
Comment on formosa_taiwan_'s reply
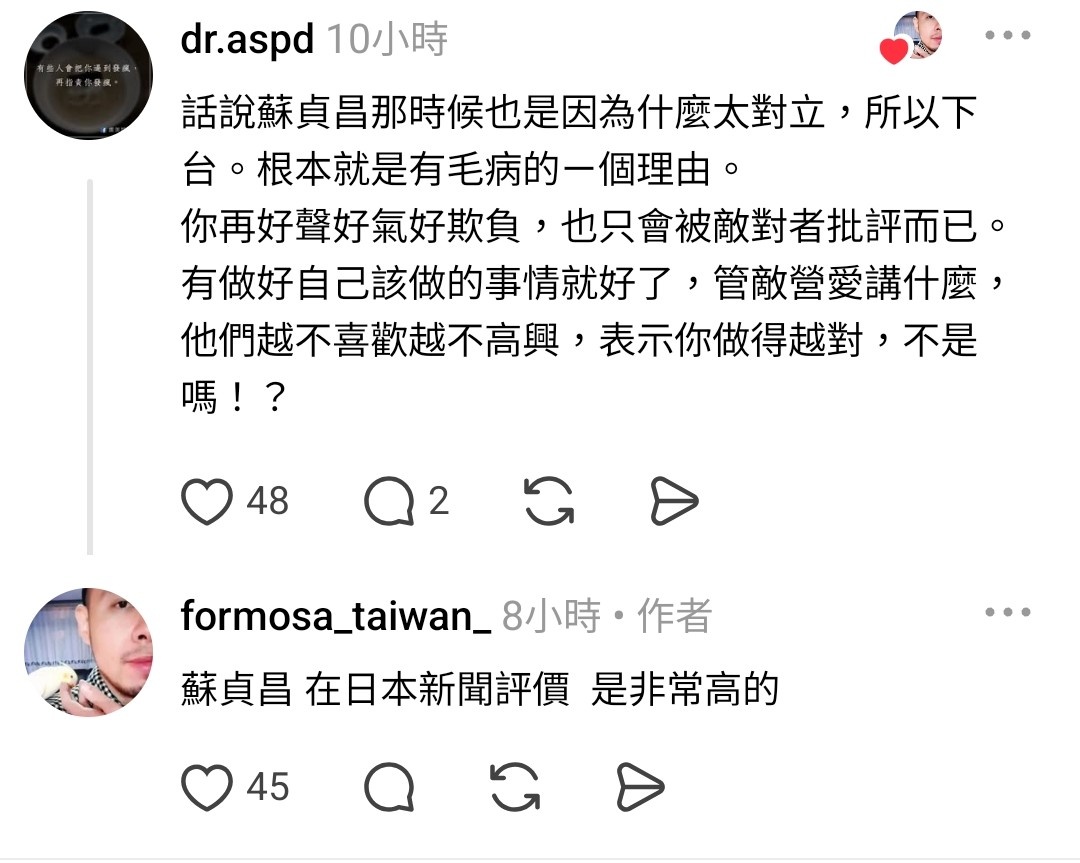click(x=389, y=787)
